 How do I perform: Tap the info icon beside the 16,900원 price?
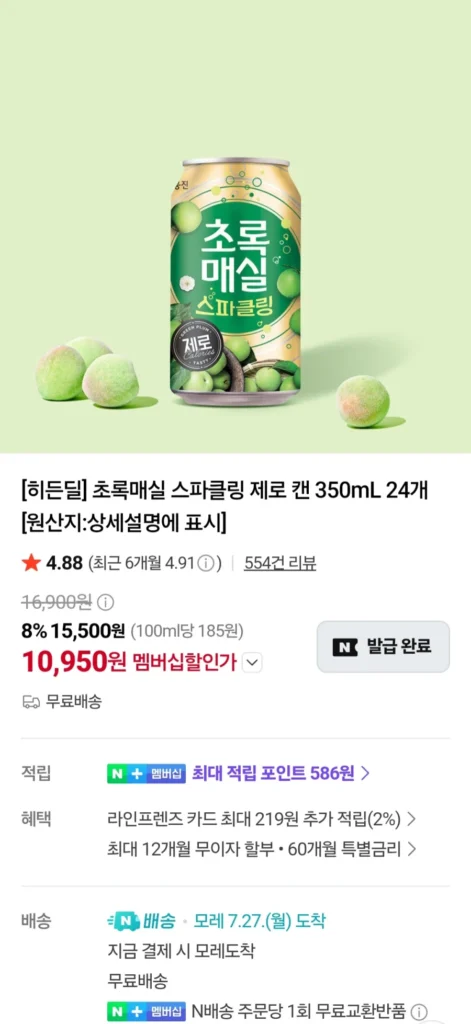tap(108, 601)
